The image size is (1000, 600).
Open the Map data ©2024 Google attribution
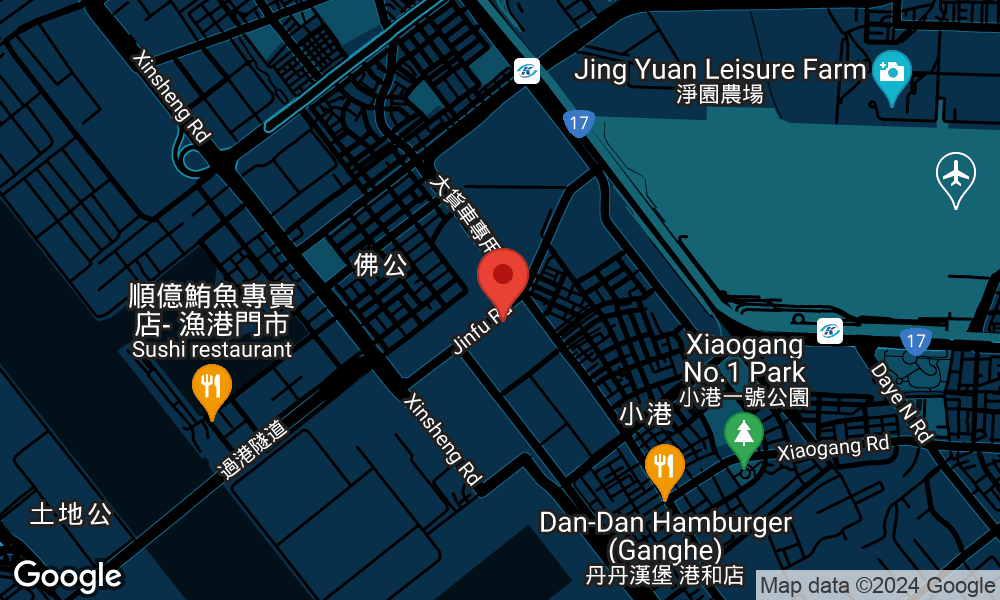pyautogui.click(x=877, y=586)
